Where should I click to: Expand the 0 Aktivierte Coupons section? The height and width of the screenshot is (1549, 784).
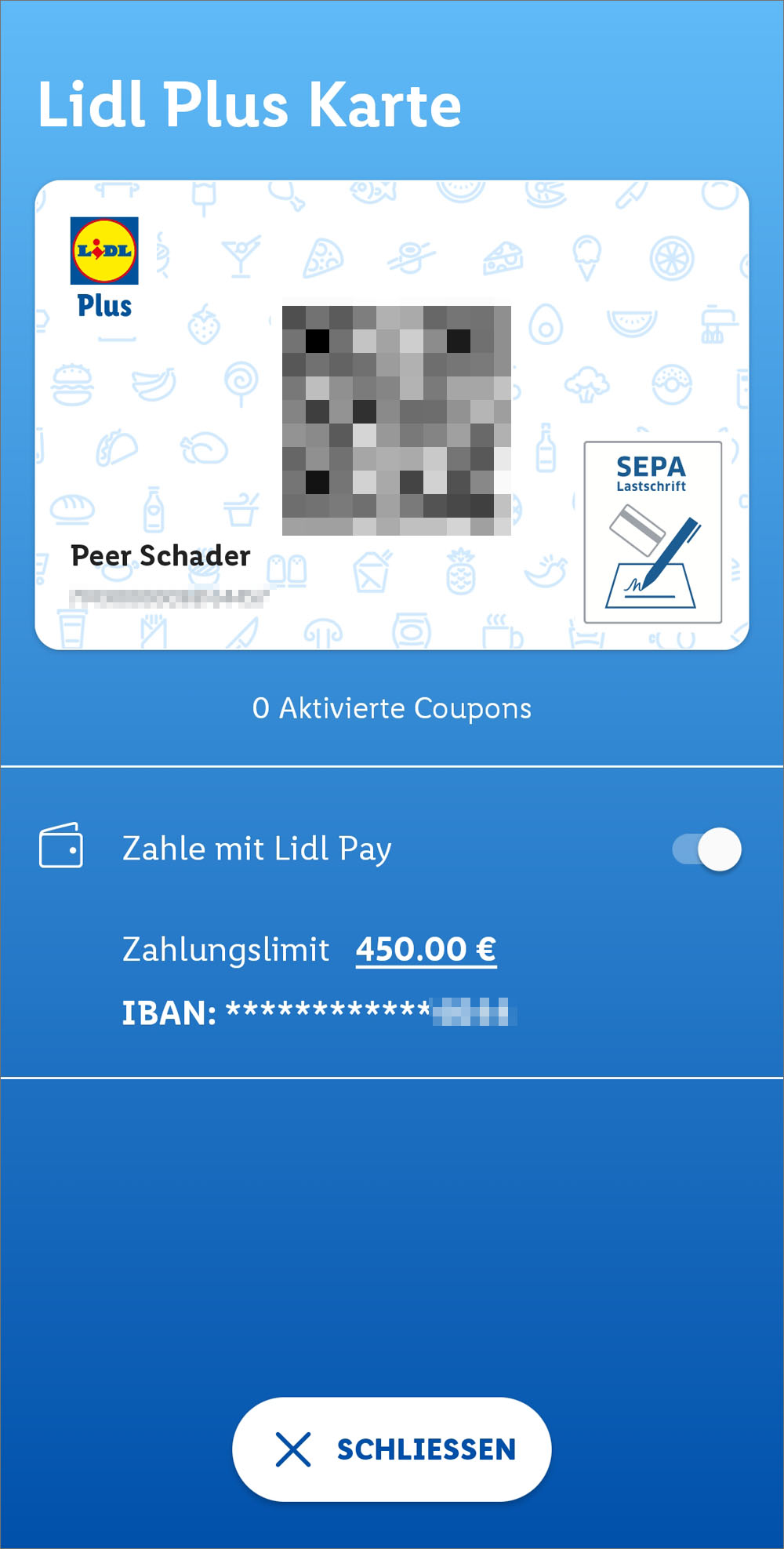tap(392, 707)
